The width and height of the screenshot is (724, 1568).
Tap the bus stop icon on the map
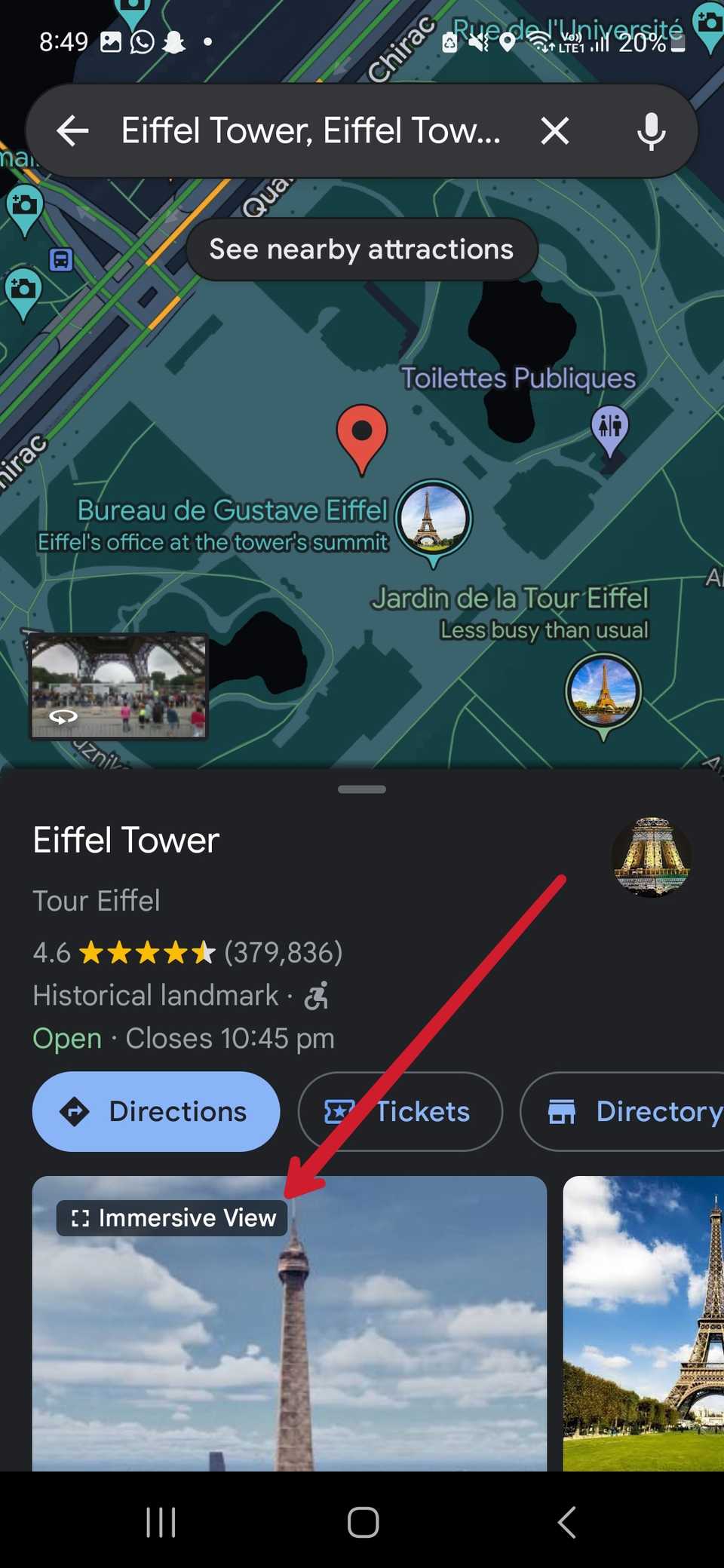[60, 260]
